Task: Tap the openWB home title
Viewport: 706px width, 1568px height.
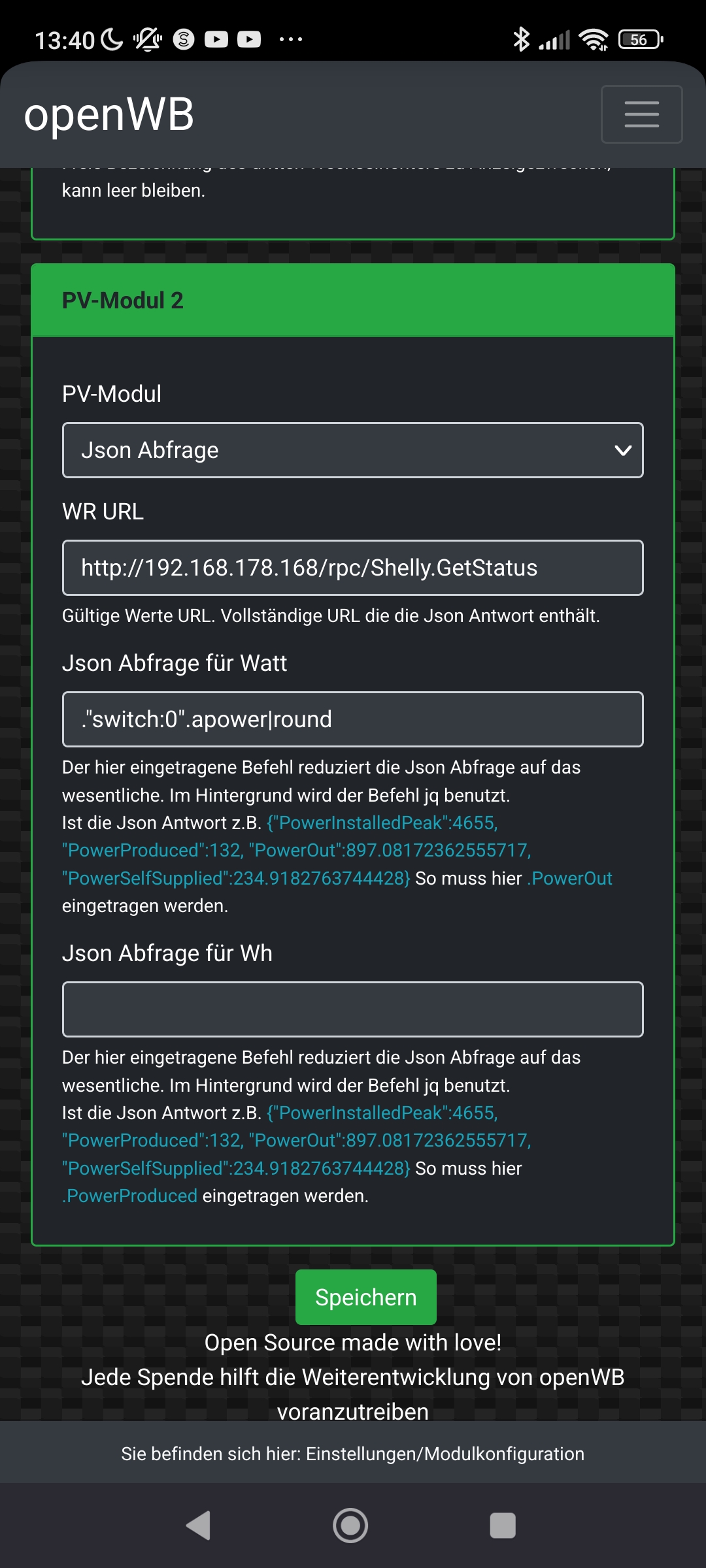Action: point(109,114)
